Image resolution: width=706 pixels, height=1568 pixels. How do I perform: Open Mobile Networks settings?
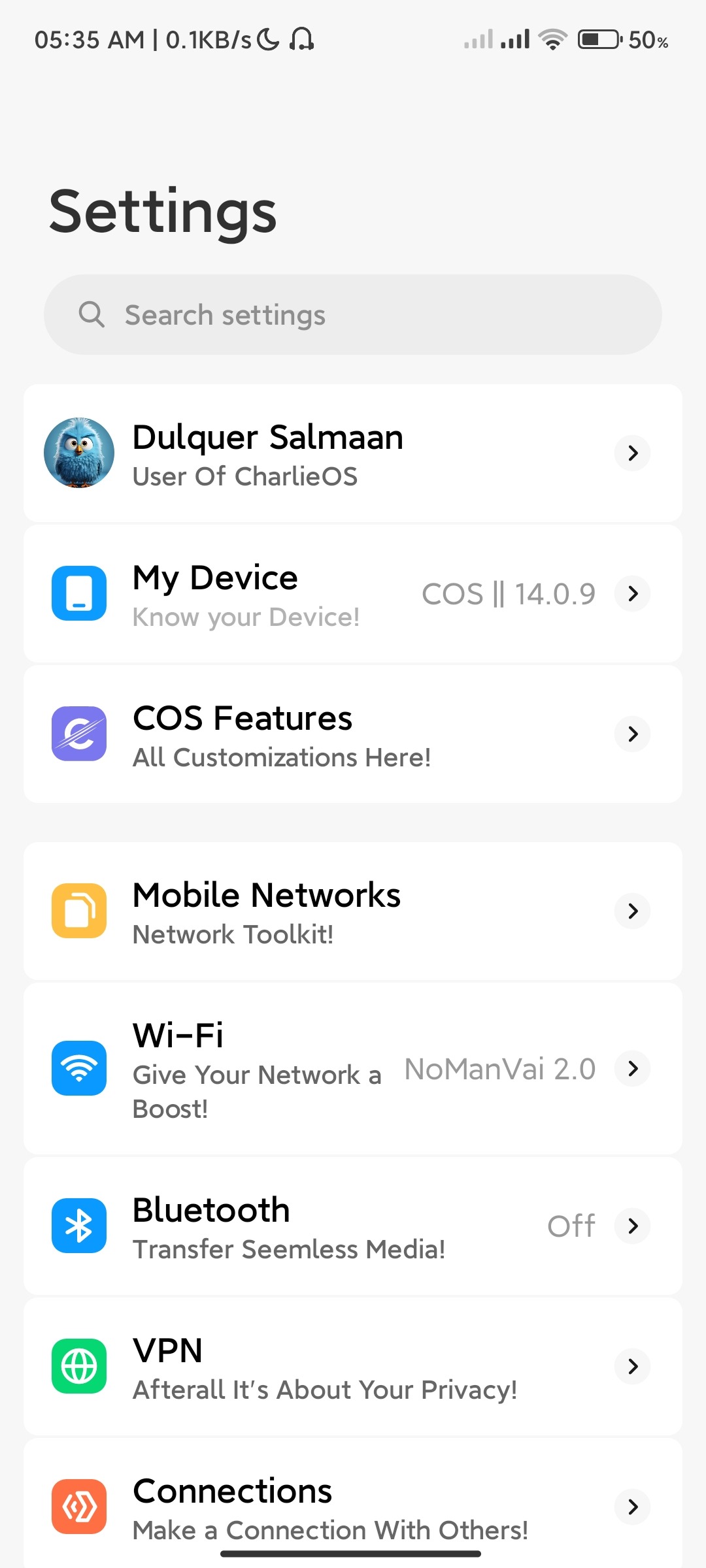[x=353, y=911]
